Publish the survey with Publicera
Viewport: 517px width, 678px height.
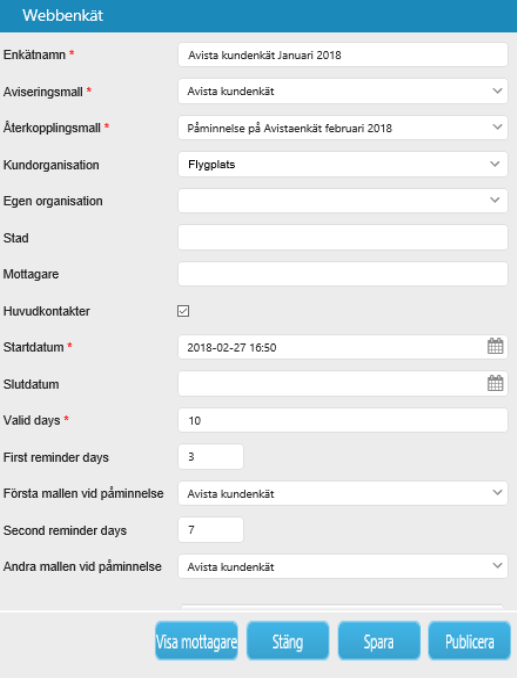click(469, 641)
